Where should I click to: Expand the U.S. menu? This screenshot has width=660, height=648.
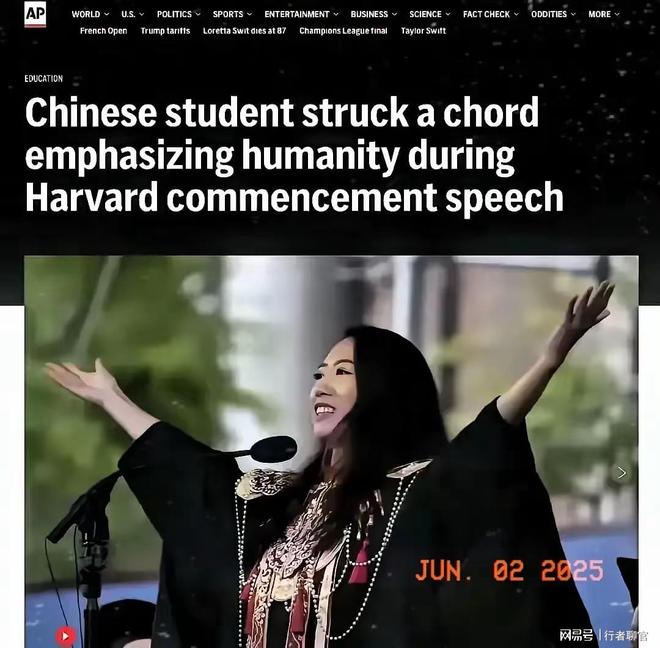(x=132, y=14)
